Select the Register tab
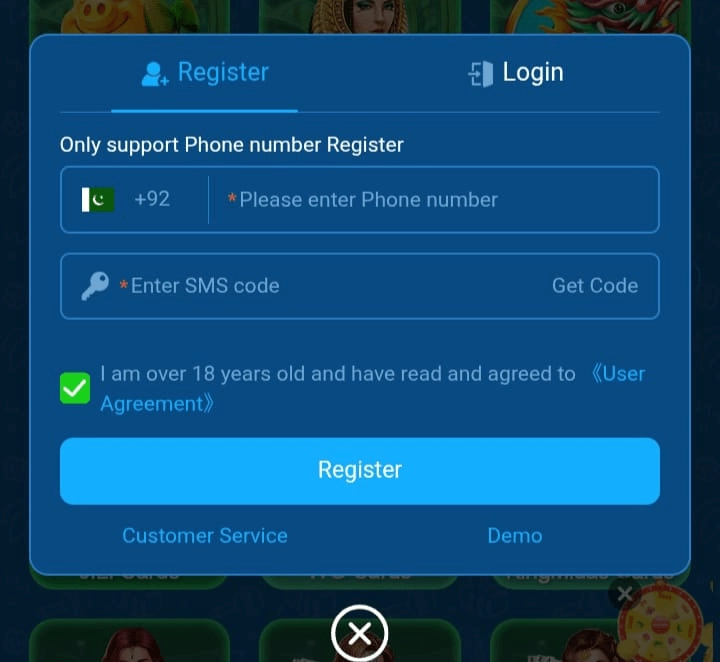The width and height of the screenshot is (720, 662). (205, 73)
